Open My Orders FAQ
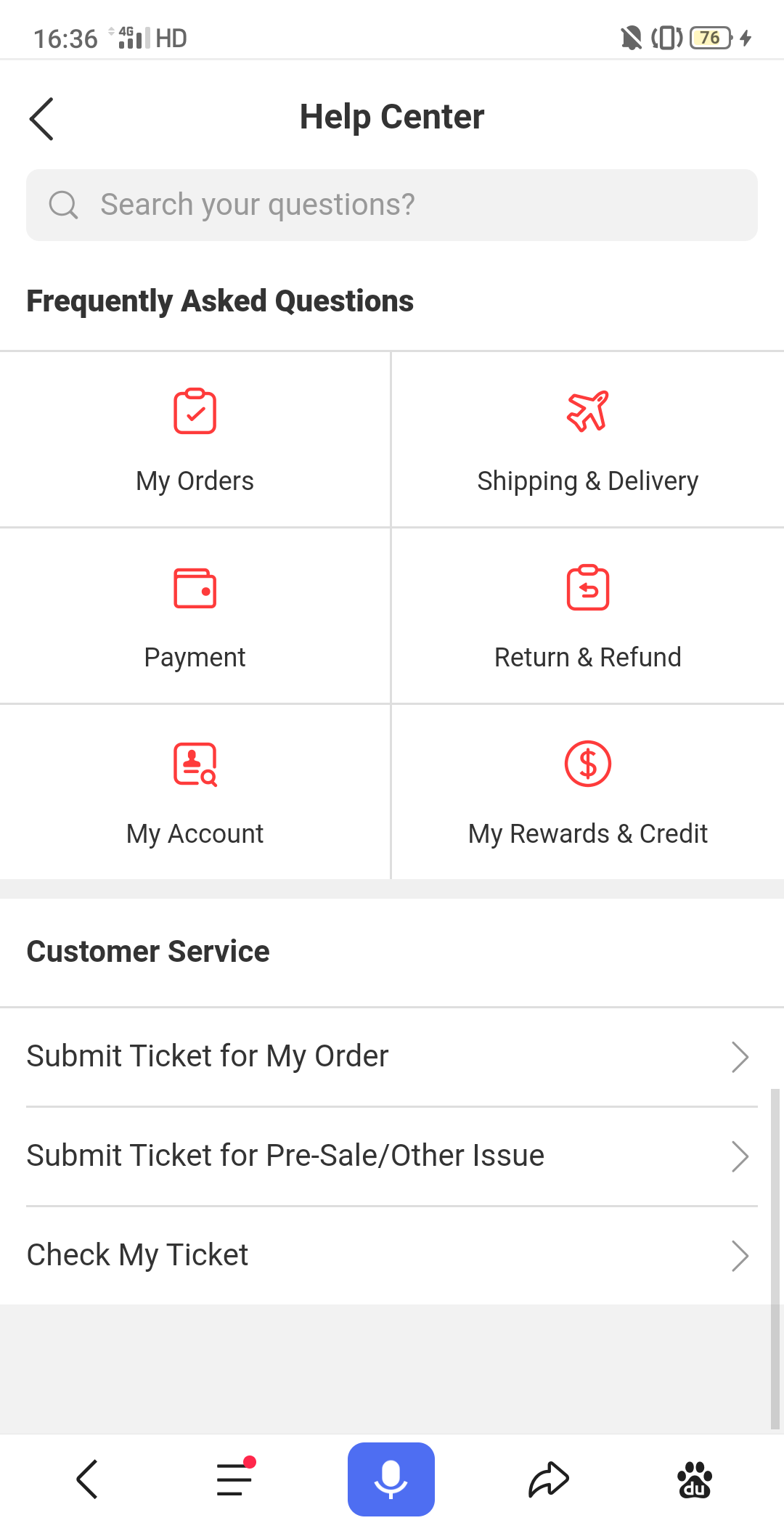 click(195, 440)
